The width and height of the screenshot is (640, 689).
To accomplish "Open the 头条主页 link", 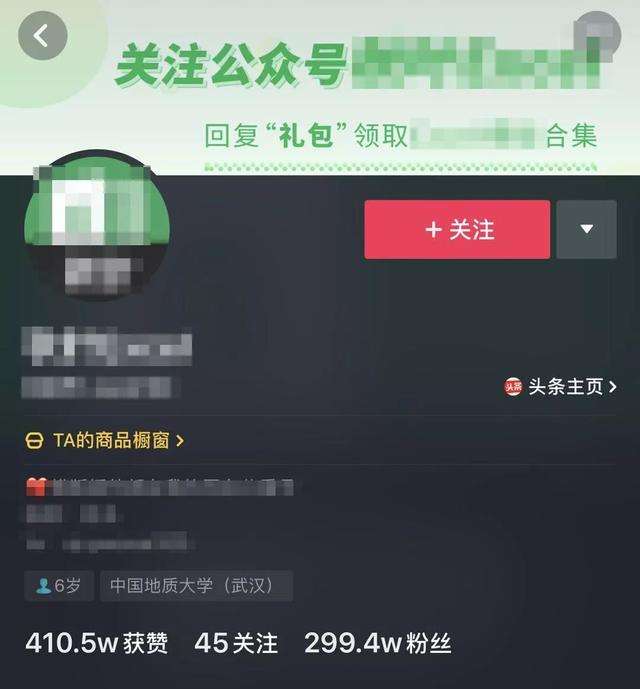I will pos(561,387).
